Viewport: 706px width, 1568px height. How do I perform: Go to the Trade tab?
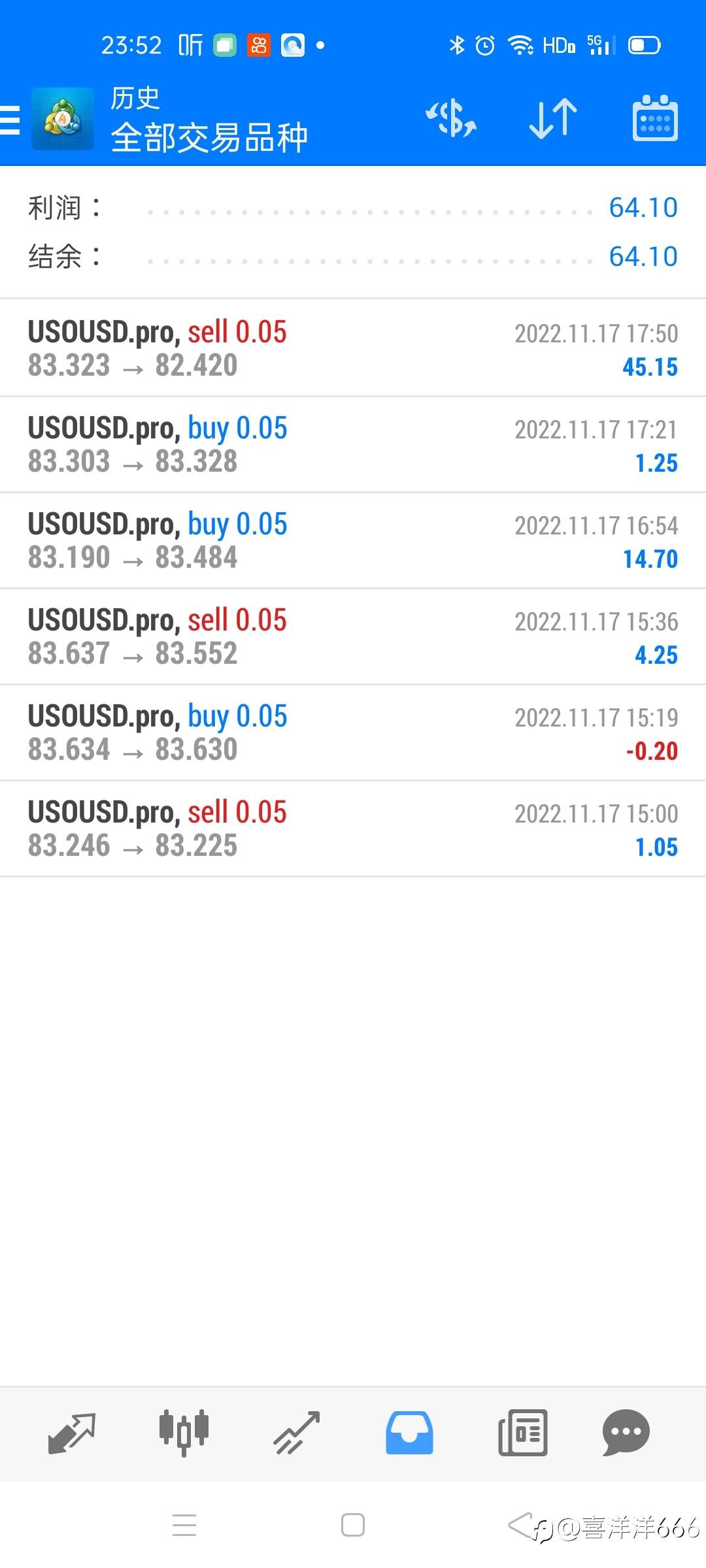(x=297, y=1433)
